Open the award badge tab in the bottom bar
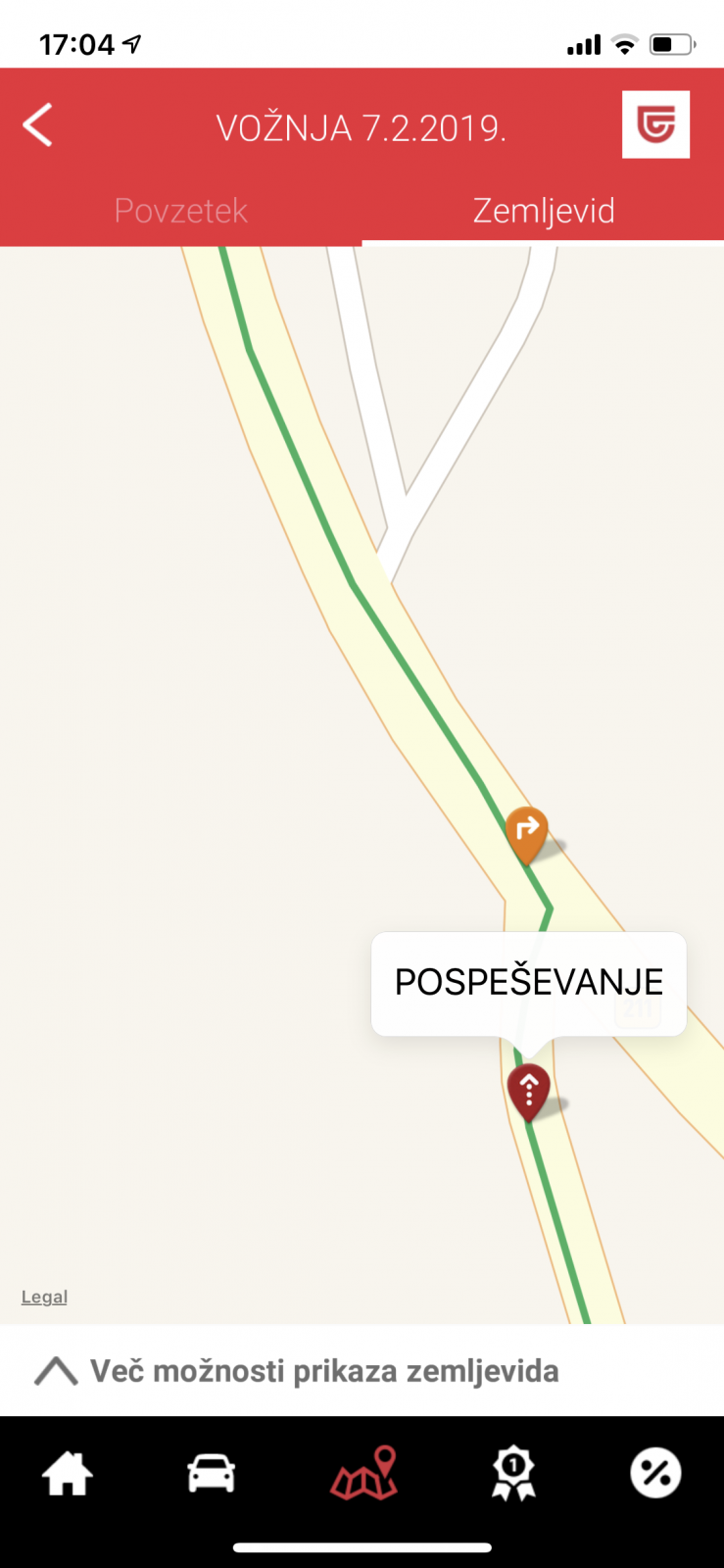 (x=513, y=1475)
